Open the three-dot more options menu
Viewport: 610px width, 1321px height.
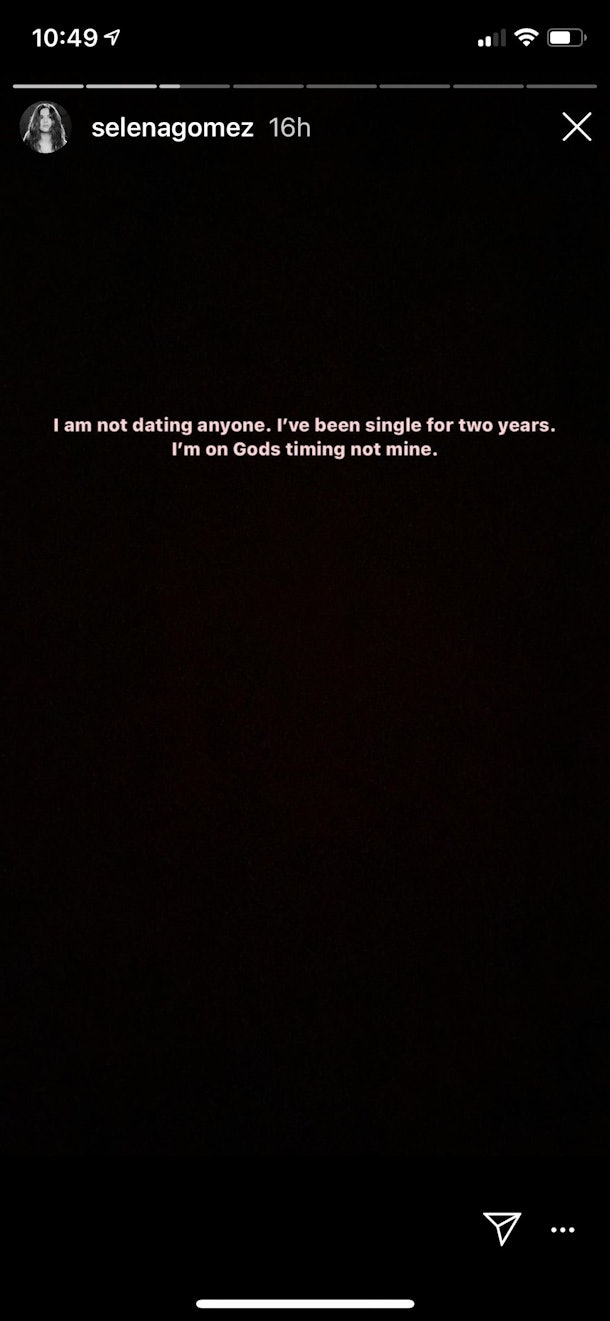pos(563,1230)
